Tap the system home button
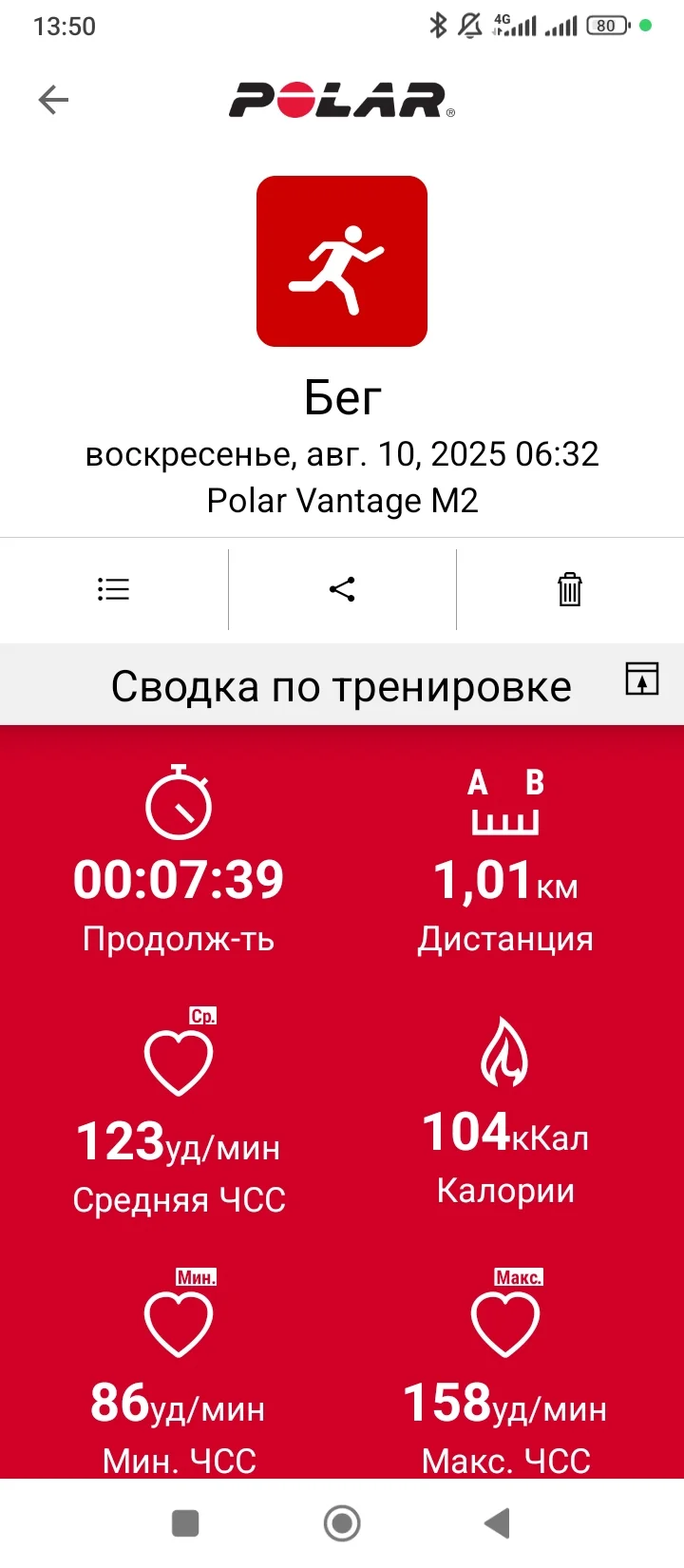 pos(342,1523)
